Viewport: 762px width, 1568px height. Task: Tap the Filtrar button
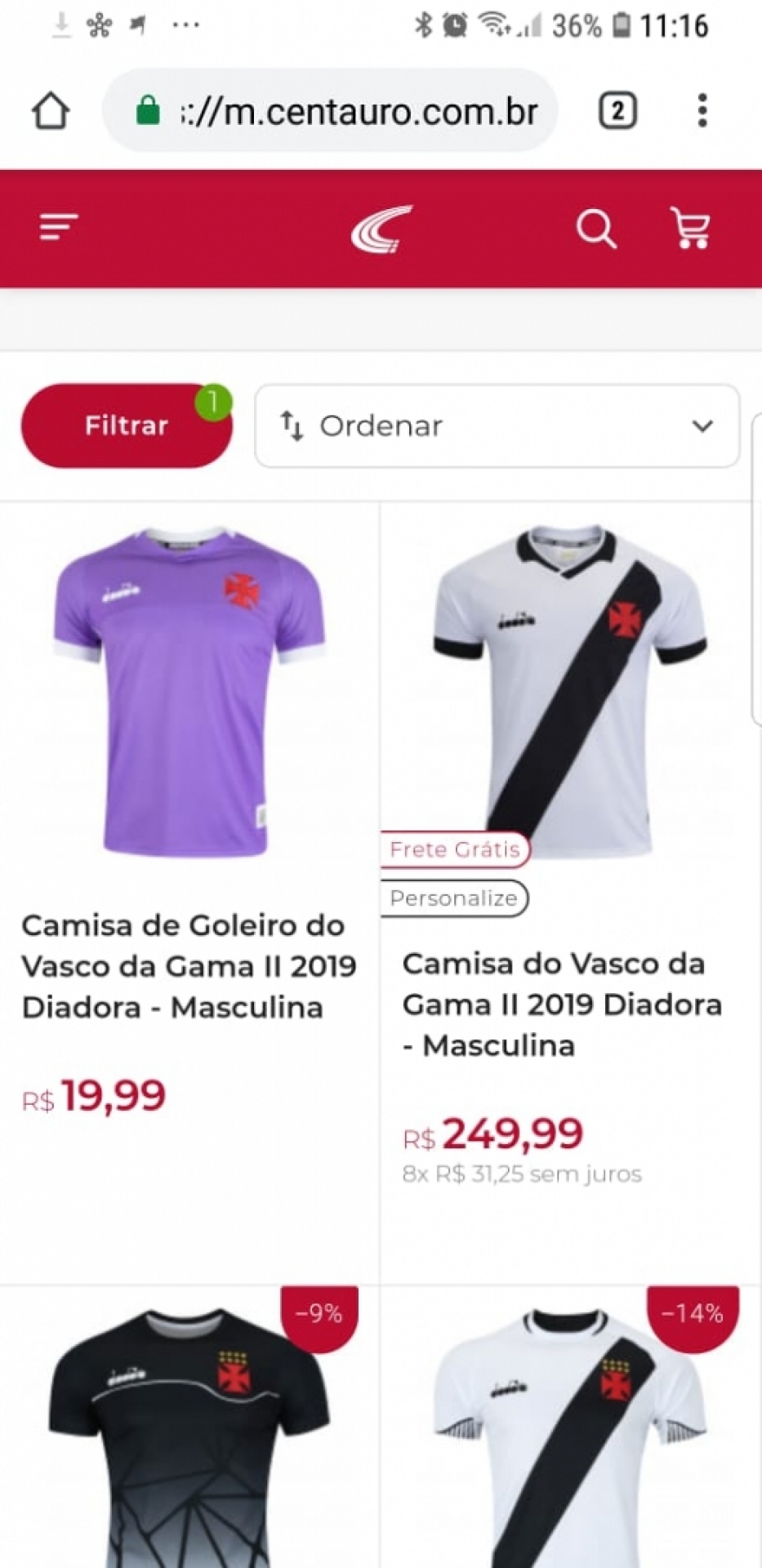pos(127,425)
